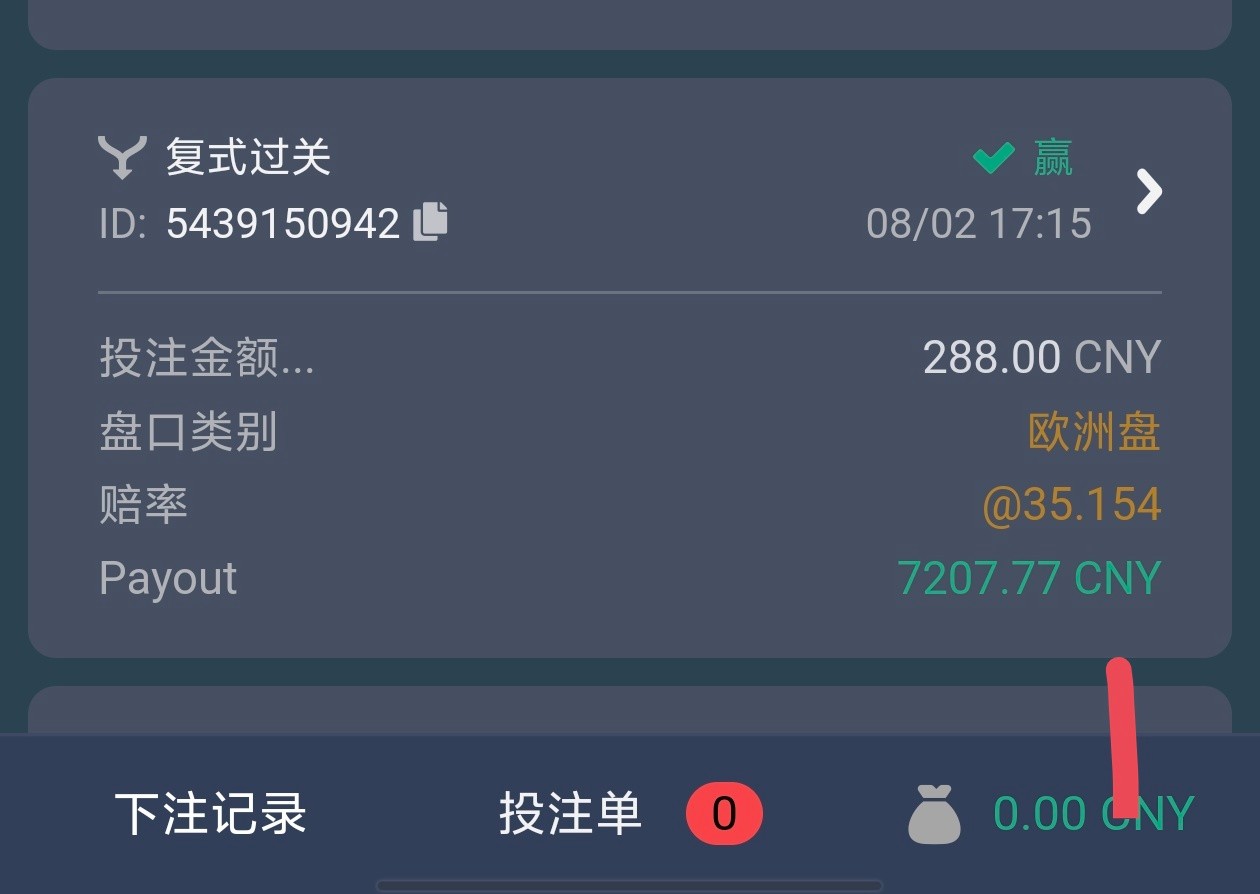The height and width of the screenshot is (894, 1260).
Task: Open details of the 复式过关 bet
Action: point(1149,191)
